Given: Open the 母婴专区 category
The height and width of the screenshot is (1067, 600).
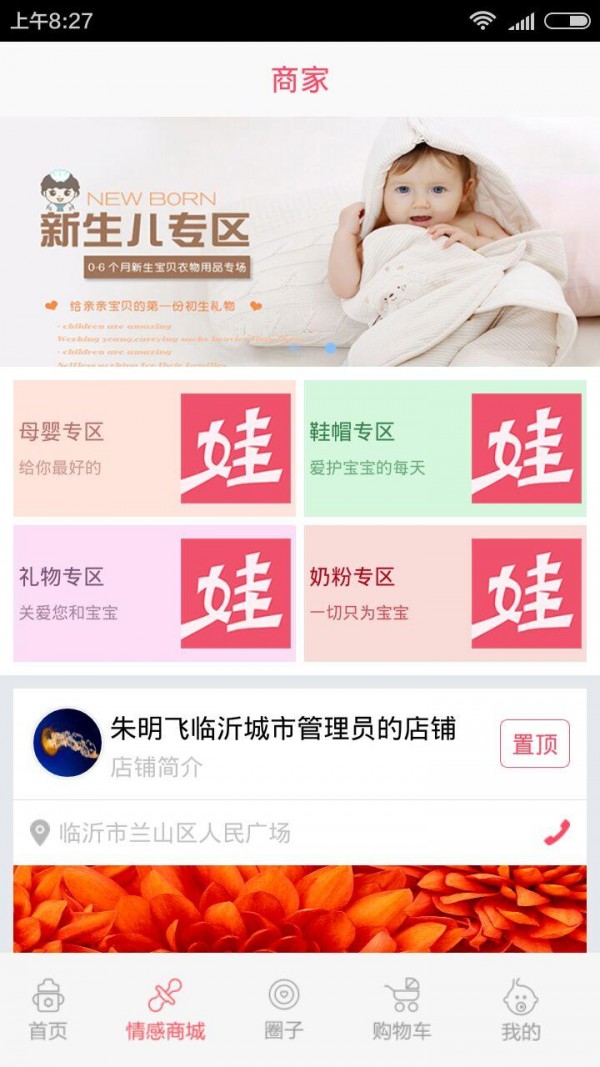Looking at the screenshot, I should [154, 448].
